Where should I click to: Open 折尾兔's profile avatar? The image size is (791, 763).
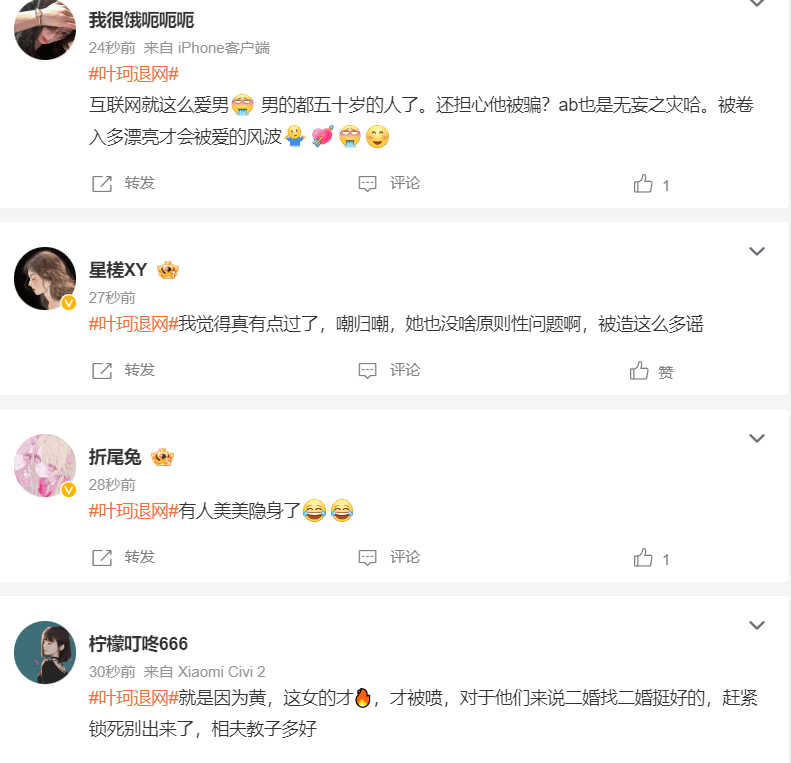click(x=45, y=465)
